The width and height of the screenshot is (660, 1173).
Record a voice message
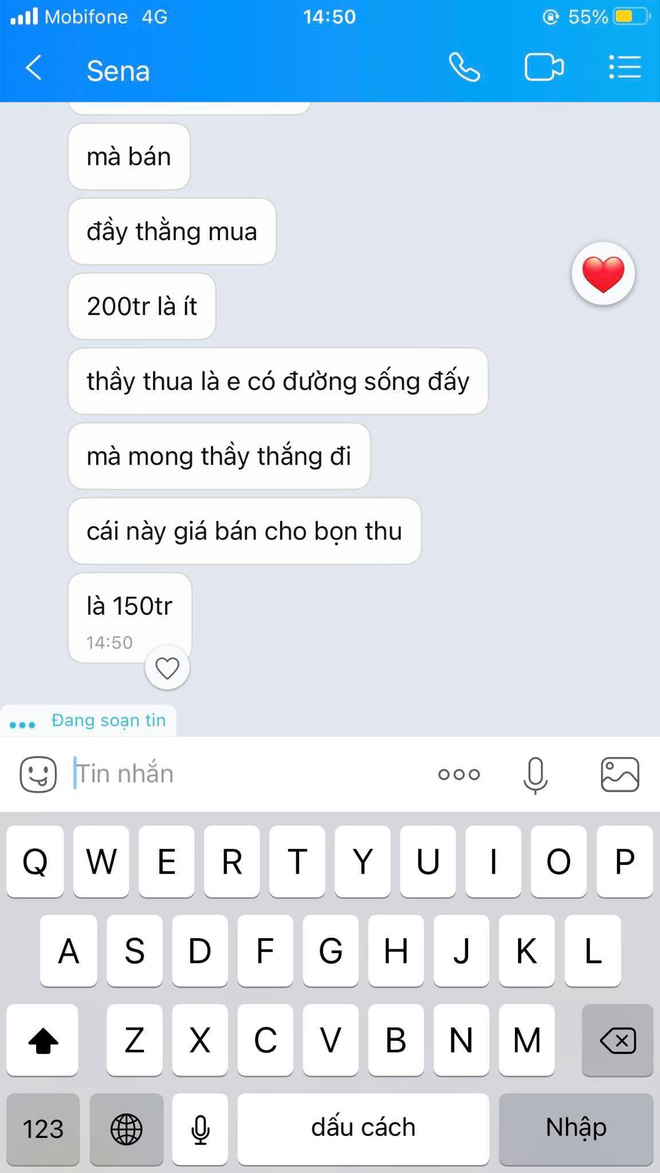pyautogui.click(x=536, y=774)
